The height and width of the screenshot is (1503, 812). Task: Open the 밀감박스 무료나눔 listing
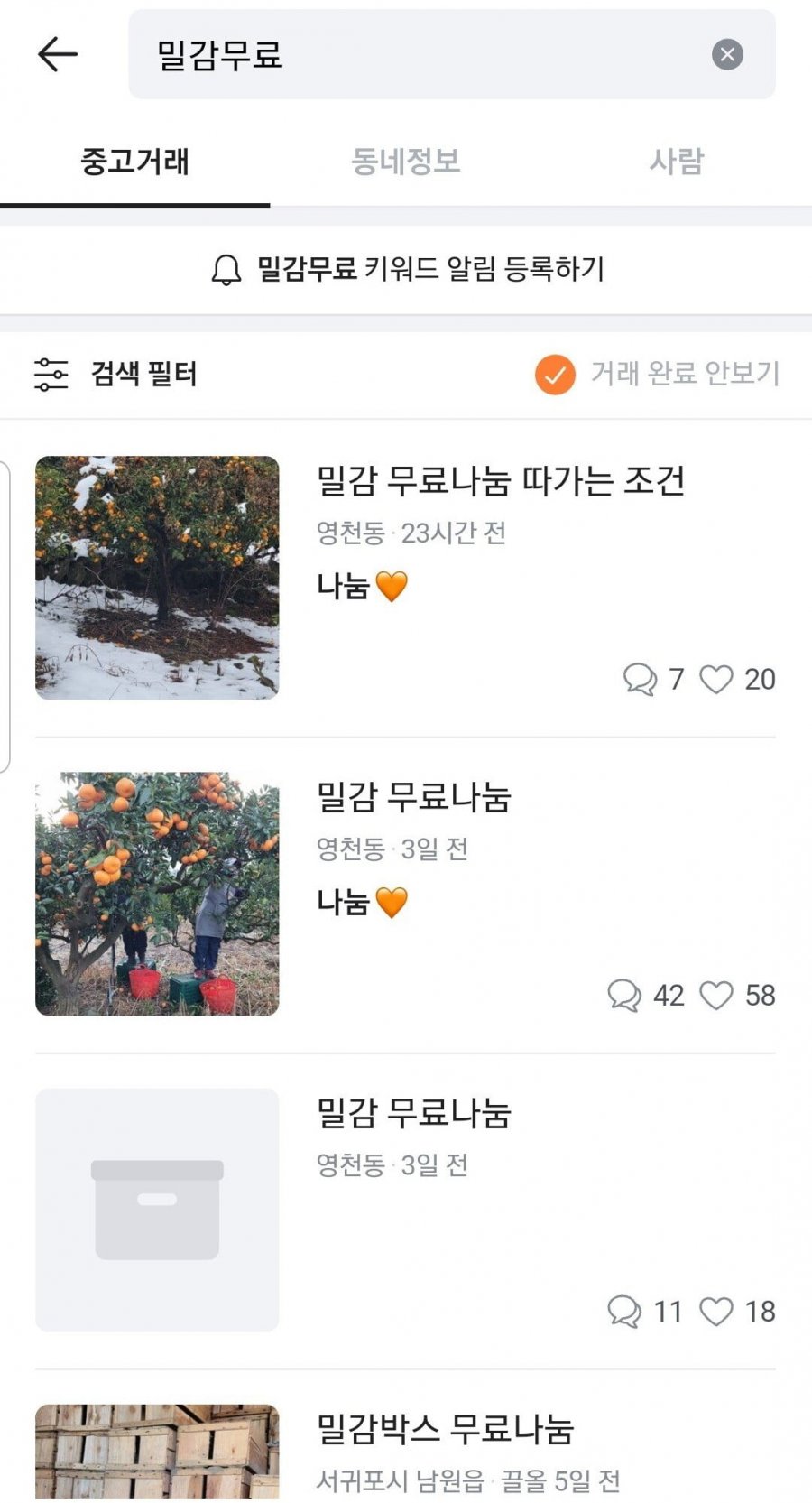coord(445,1429)
